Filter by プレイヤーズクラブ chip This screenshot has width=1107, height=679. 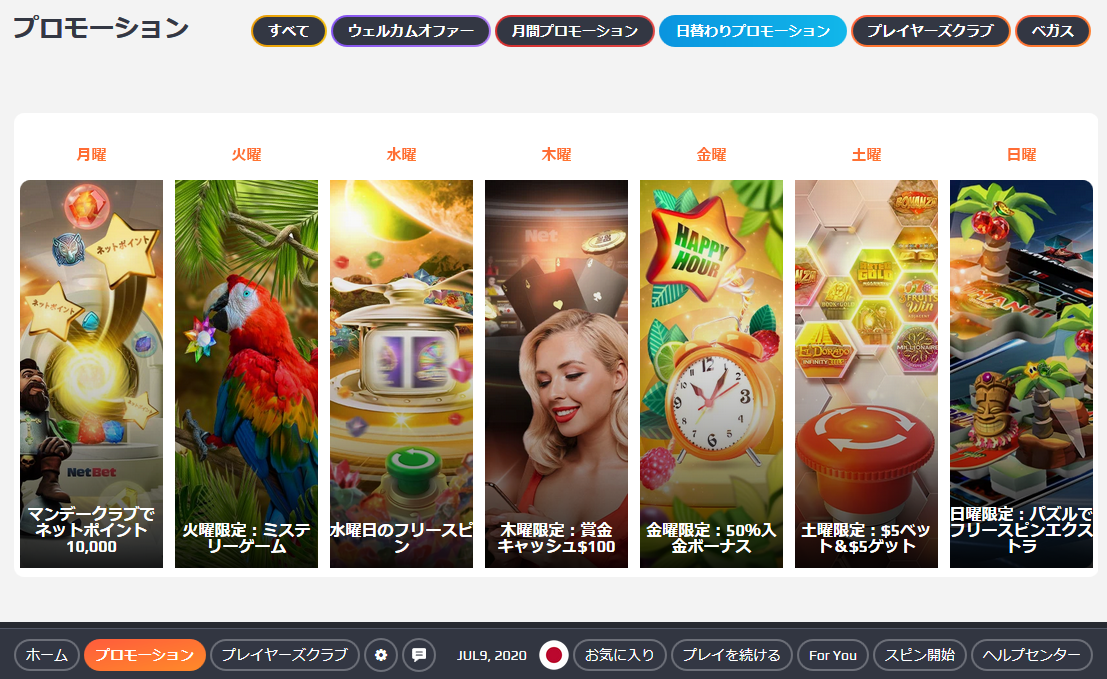(929, 31)
